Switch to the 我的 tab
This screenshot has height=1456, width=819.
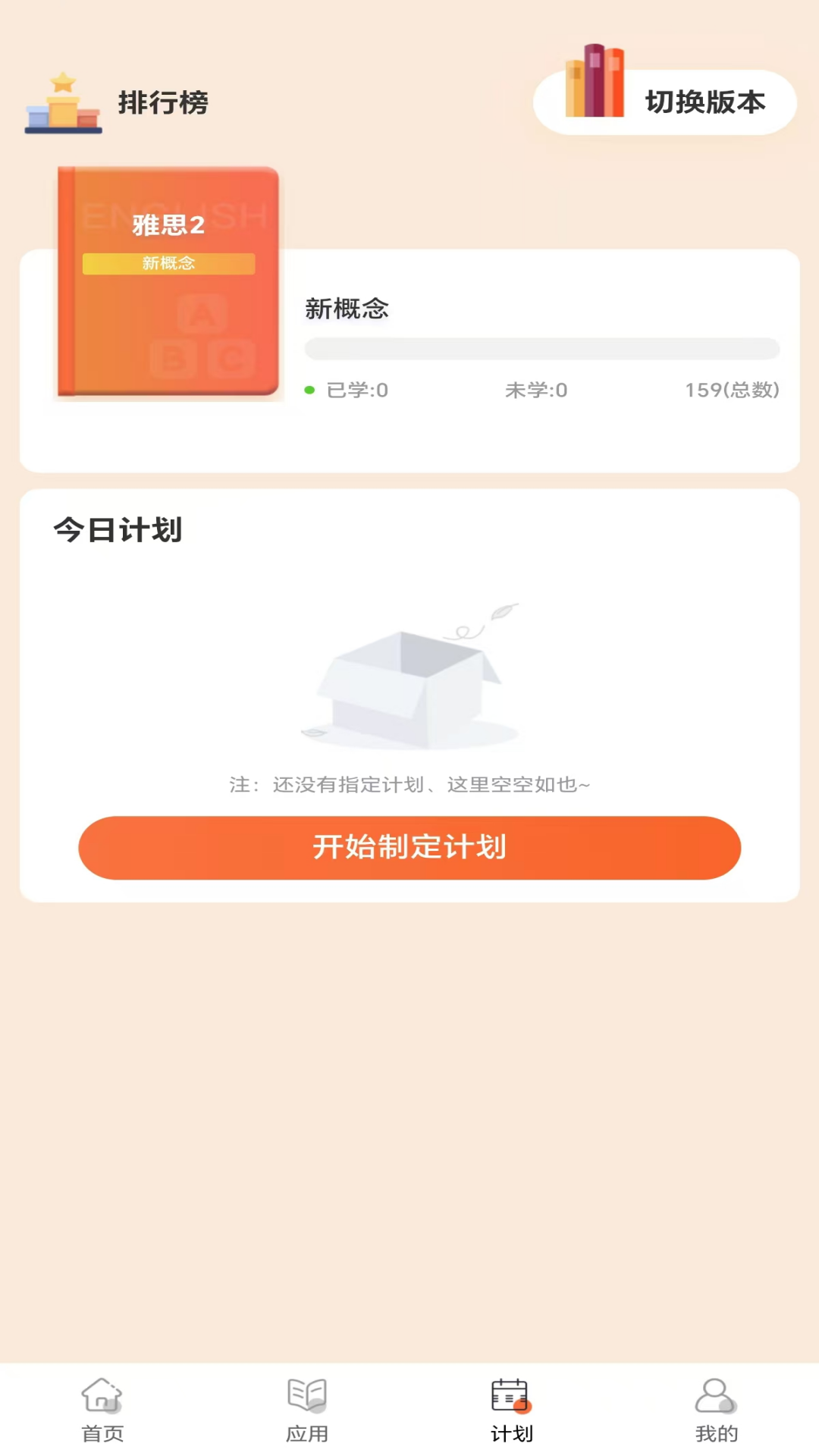[x=716, y=1433]
